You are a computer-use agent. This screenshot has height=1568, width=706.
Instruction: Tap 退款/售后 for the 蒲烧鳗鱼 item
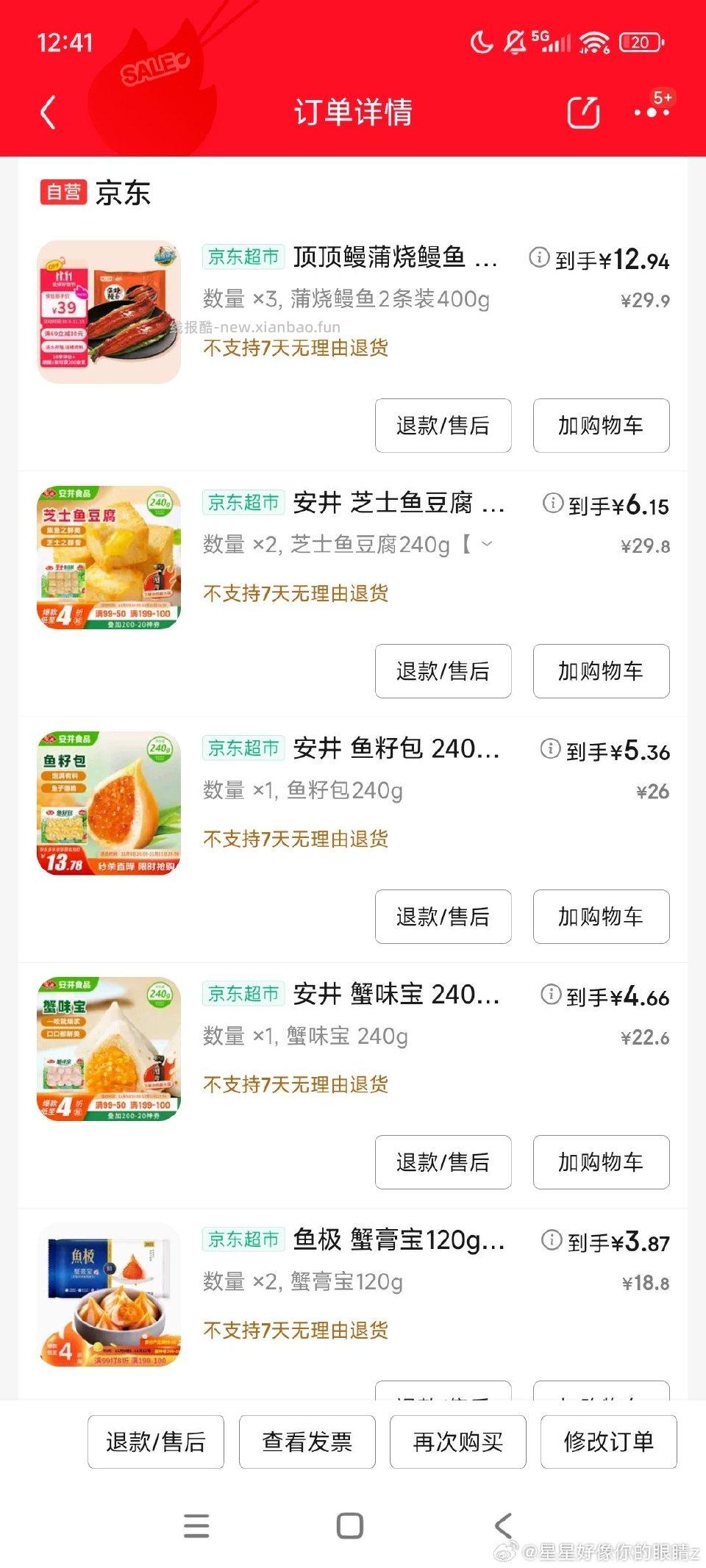pos(443,426)
